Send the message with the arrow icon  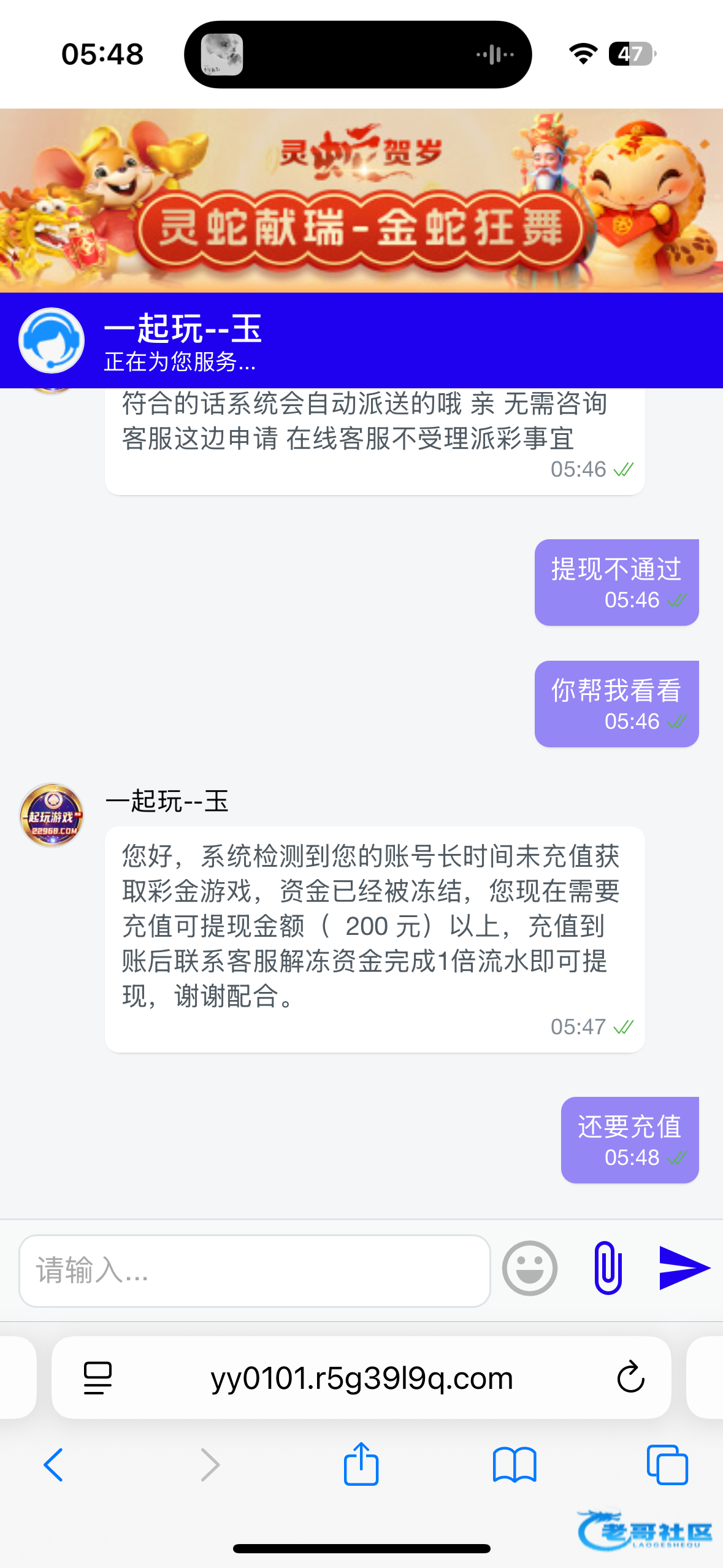684,1268
